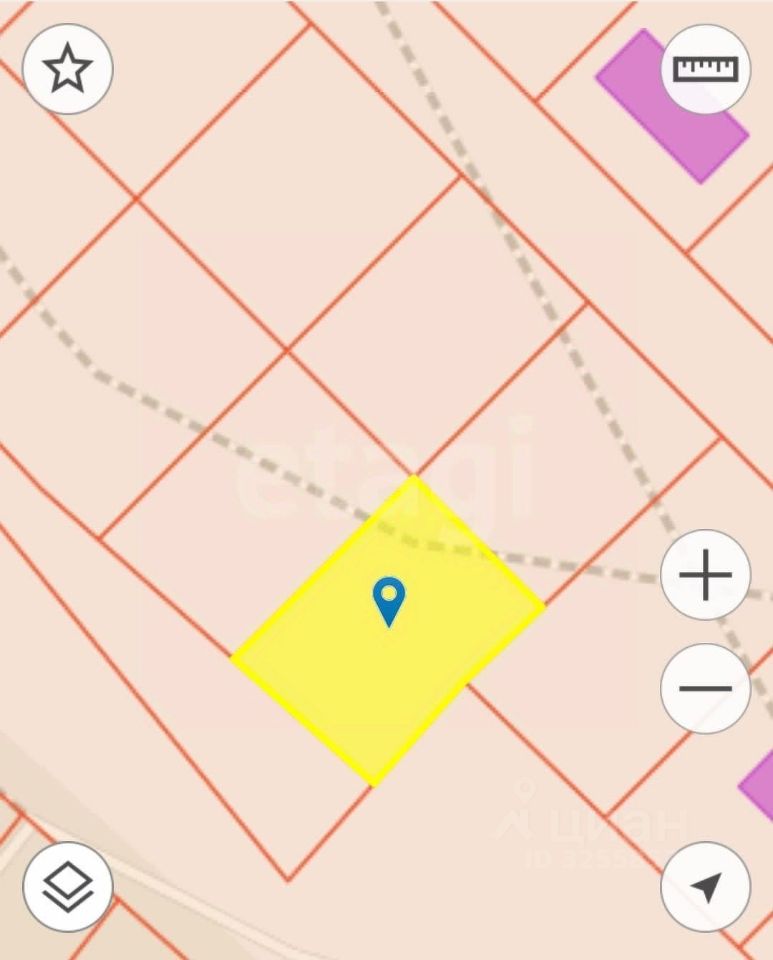Open the map layers selector
Viewport: 773px width, 960px height.
67,886
